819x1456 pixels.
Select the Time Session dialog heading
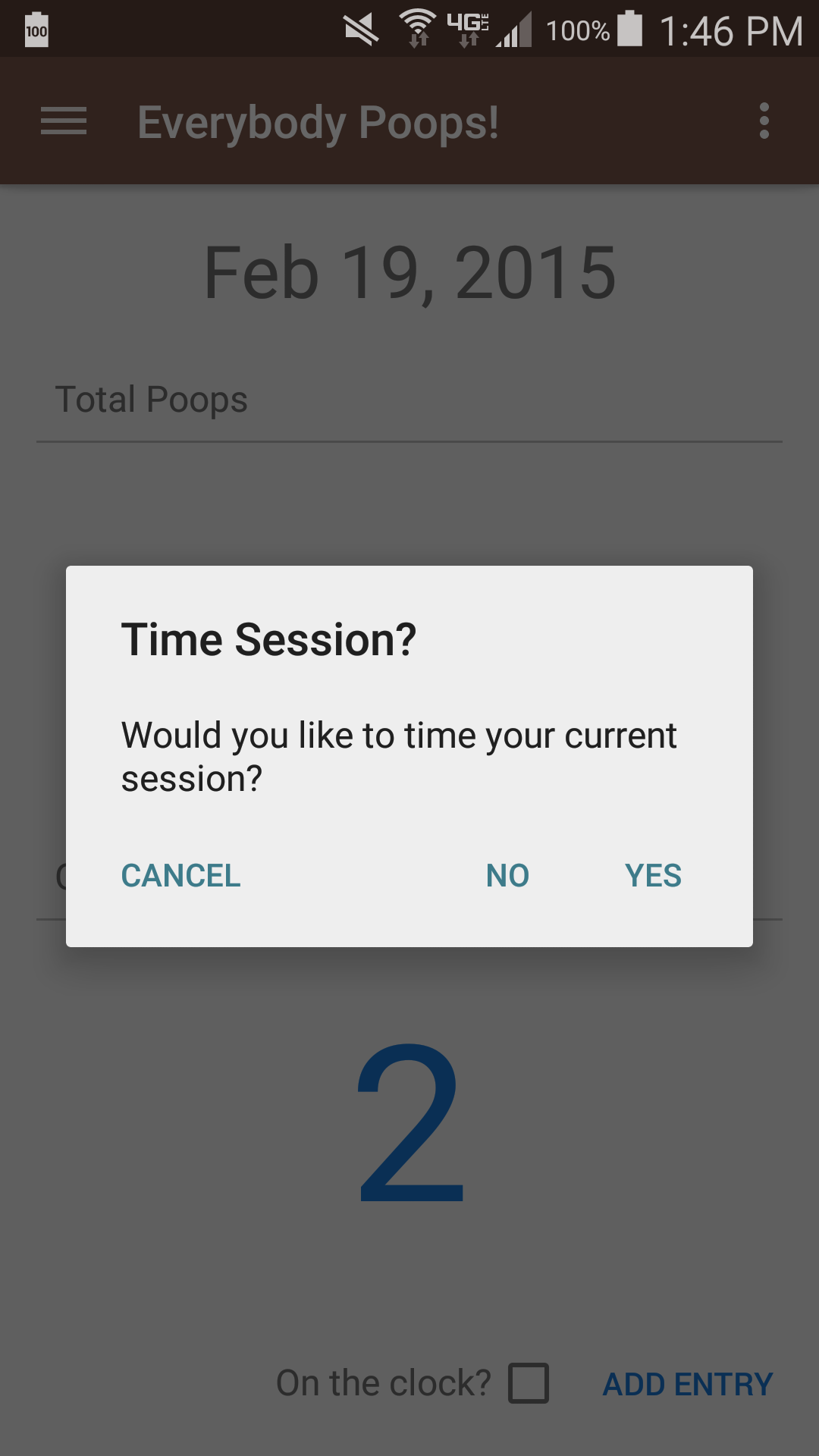[267, 639]
